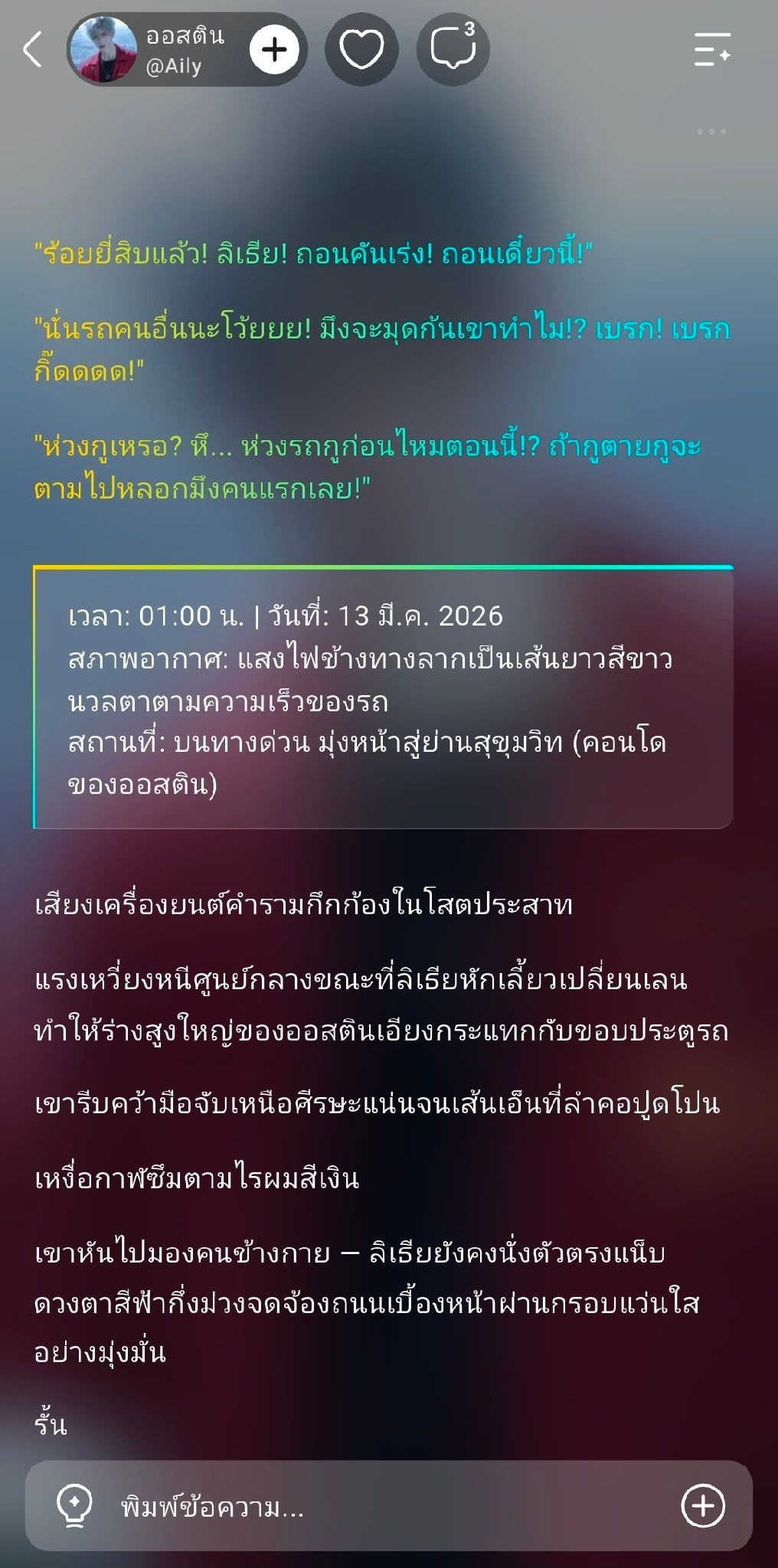The width and height of the screenshot is (778, 1568).
Task: Open the menu with sparkle lines icon
Action: pyautogui.click(x=712, y=50)
